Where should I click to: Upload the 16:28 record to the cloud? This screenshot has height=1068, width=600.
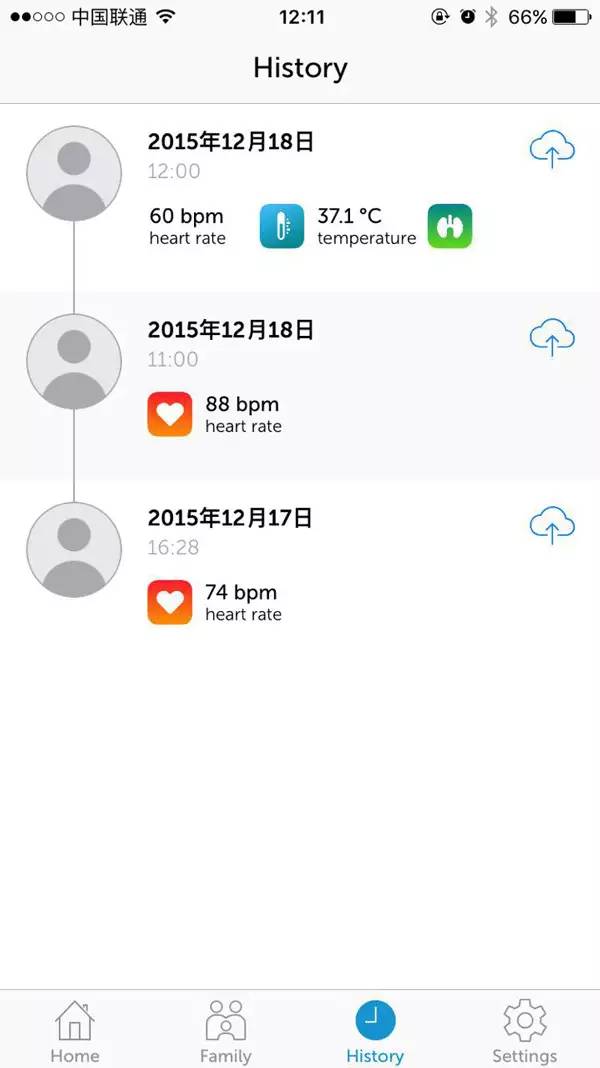click(x=552, y=526)
